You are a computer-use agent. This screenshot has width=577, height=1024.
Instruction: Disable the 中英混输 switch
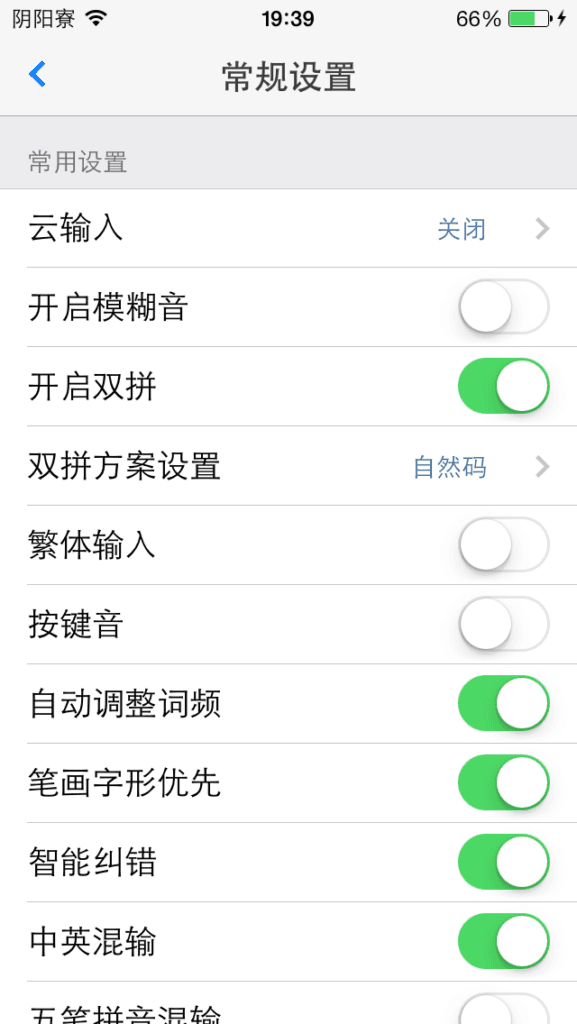click(503, 941)
